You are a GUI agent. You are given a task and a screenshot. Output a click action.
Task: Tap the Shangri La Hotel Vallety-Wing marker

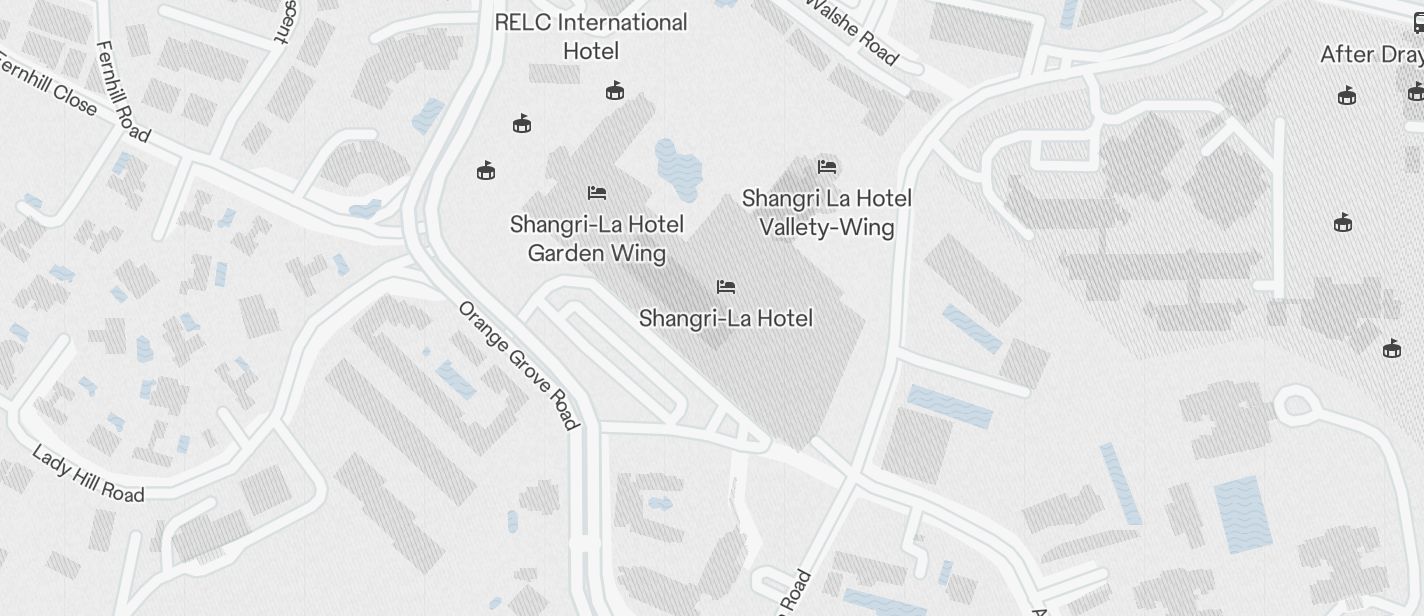pyautogui.click(x=827, y=167)
